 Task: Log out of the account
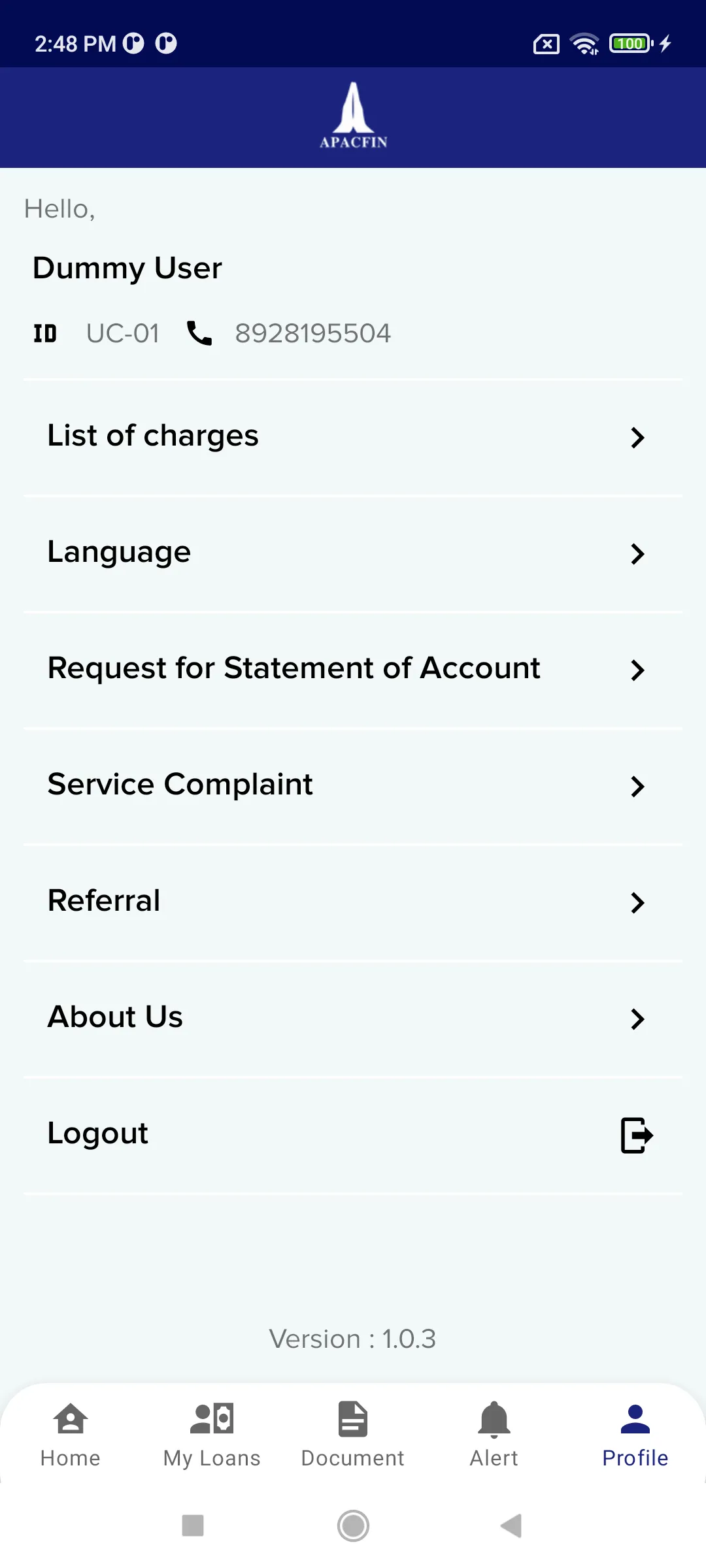(353, 1134)
